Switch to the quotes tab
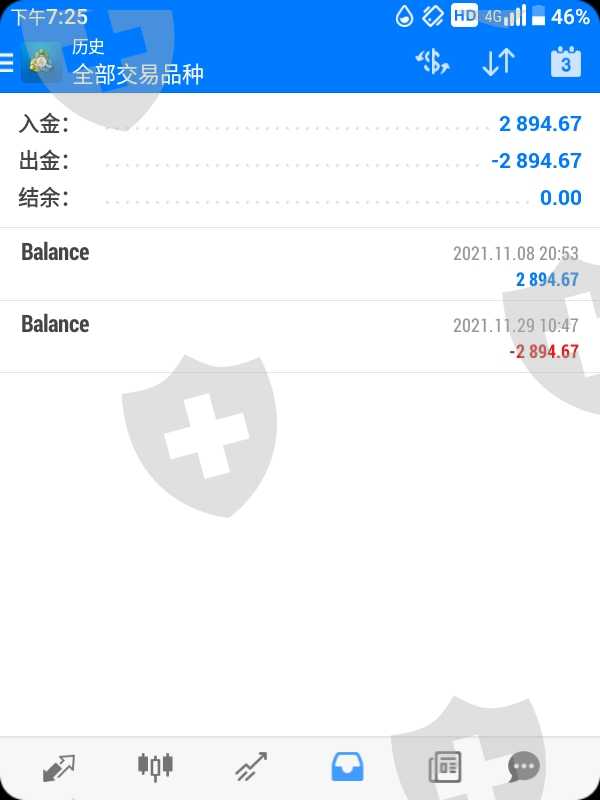 coord(59,767)
